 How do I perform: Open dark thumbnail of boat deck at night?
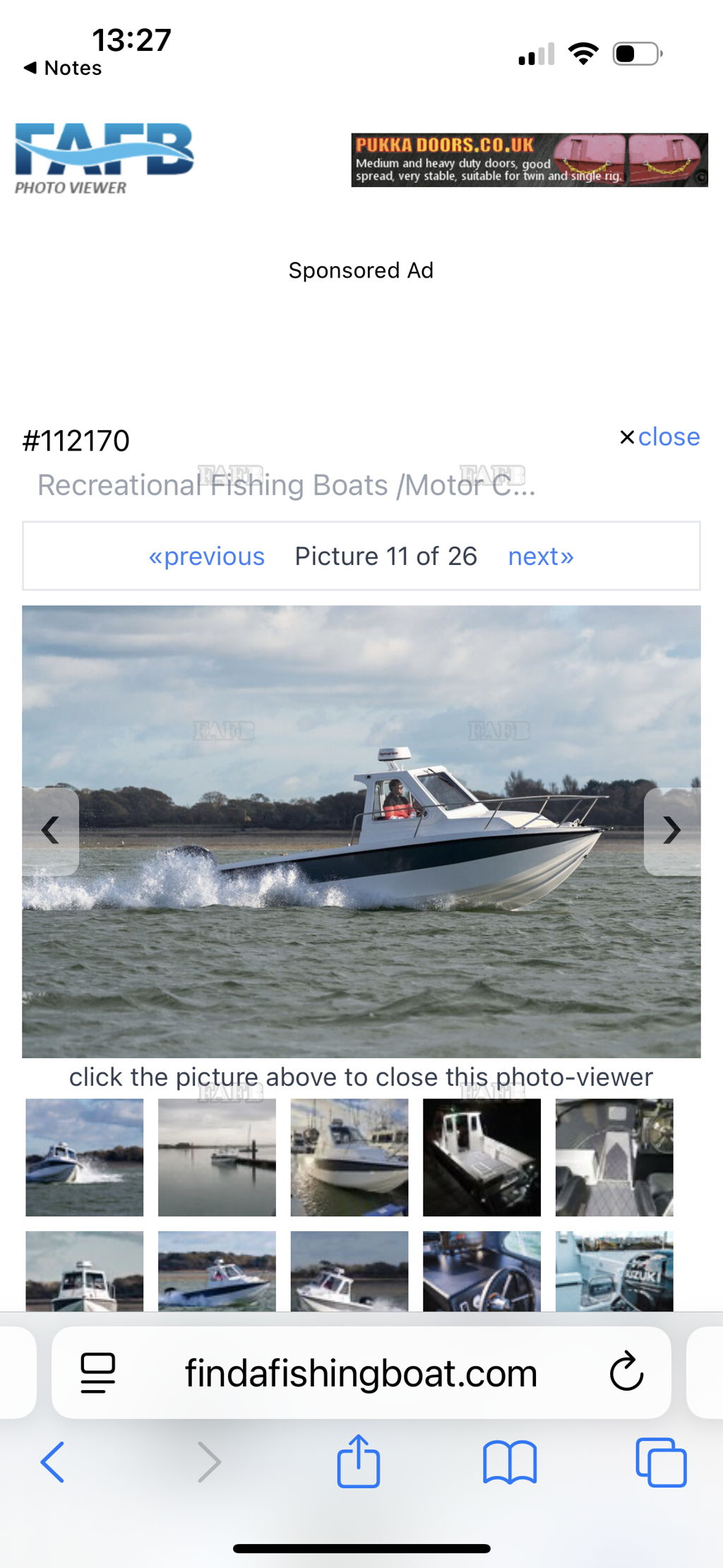pyautogui.click(x=482, y=1157)
